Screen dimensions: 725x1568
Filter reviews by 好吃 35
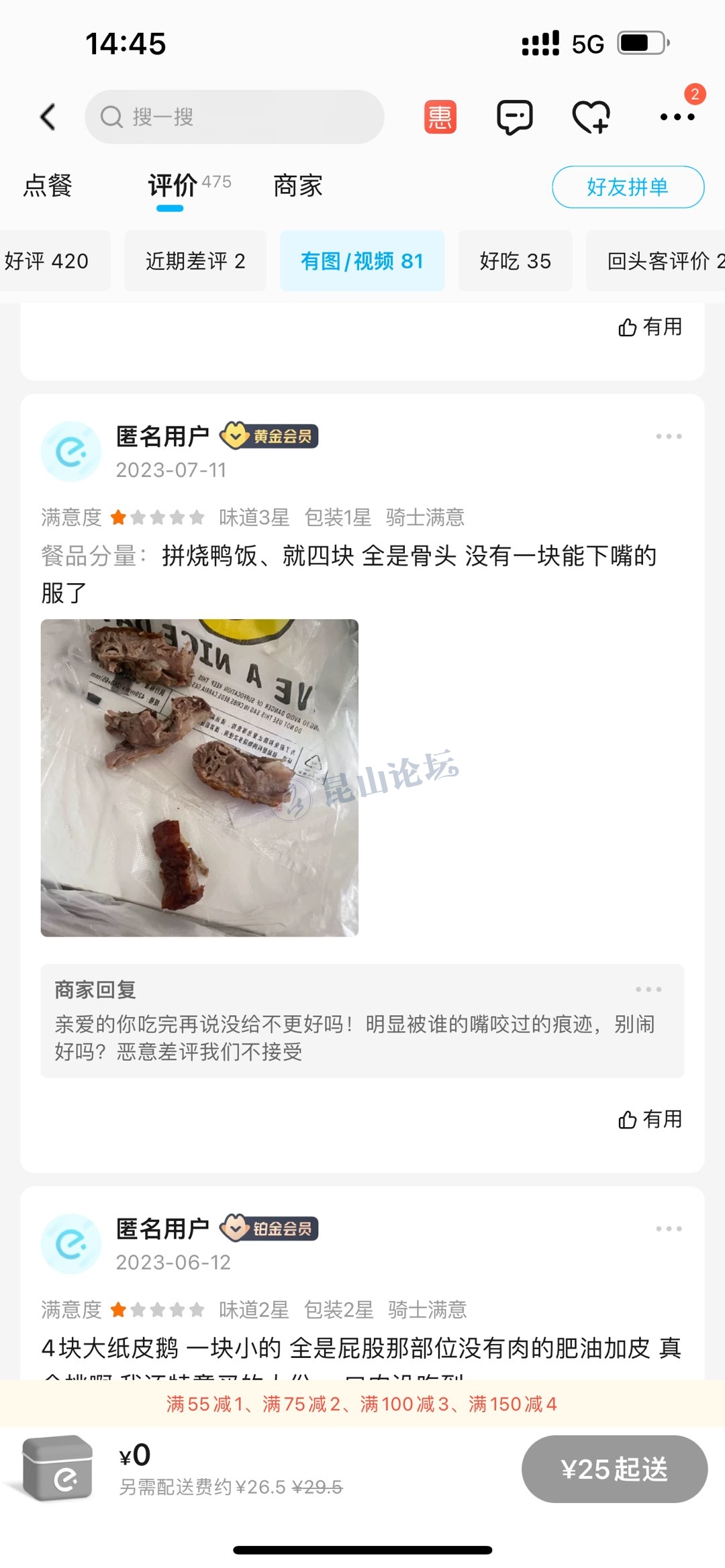point(515,261)
